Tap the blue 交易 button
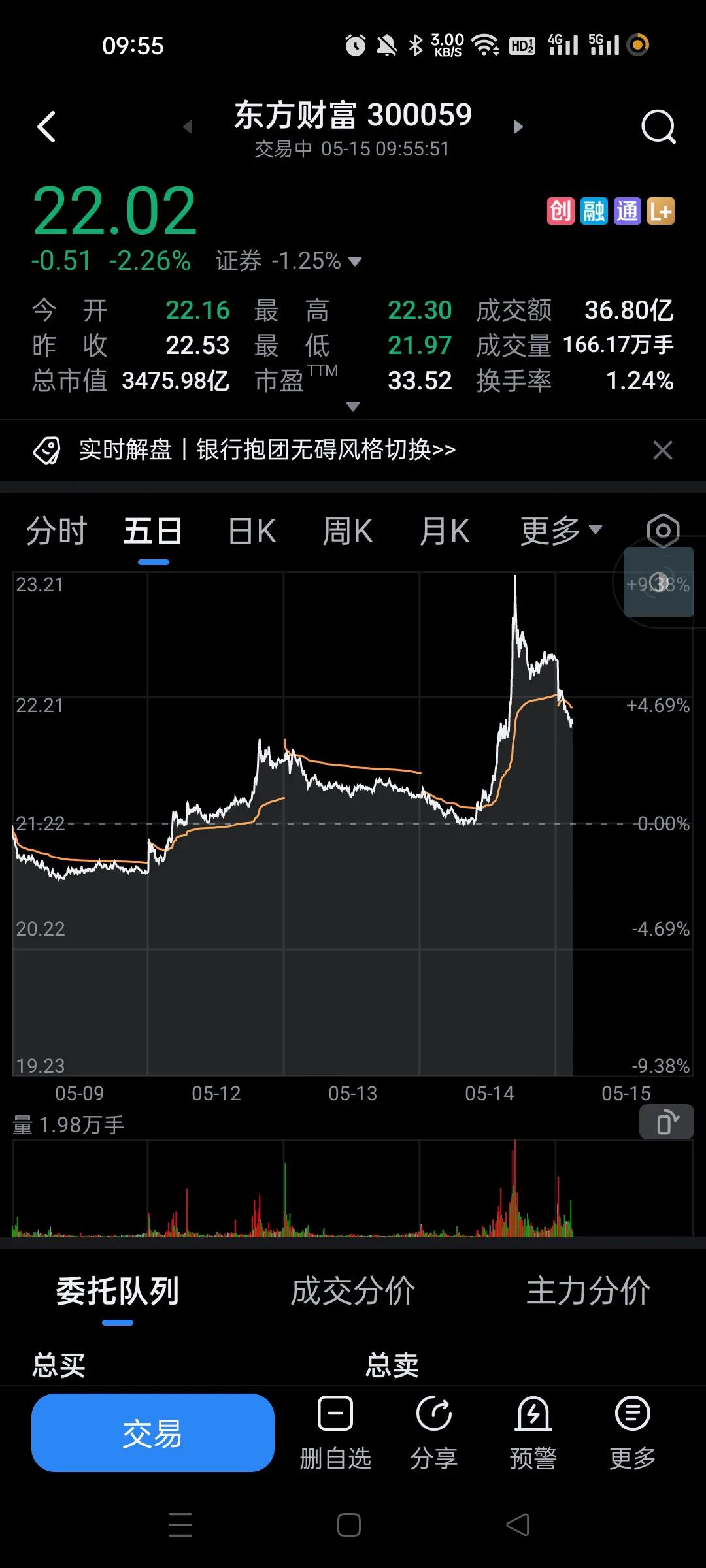Viewport: 706px width, 1568px height. tap(153, 1433)
